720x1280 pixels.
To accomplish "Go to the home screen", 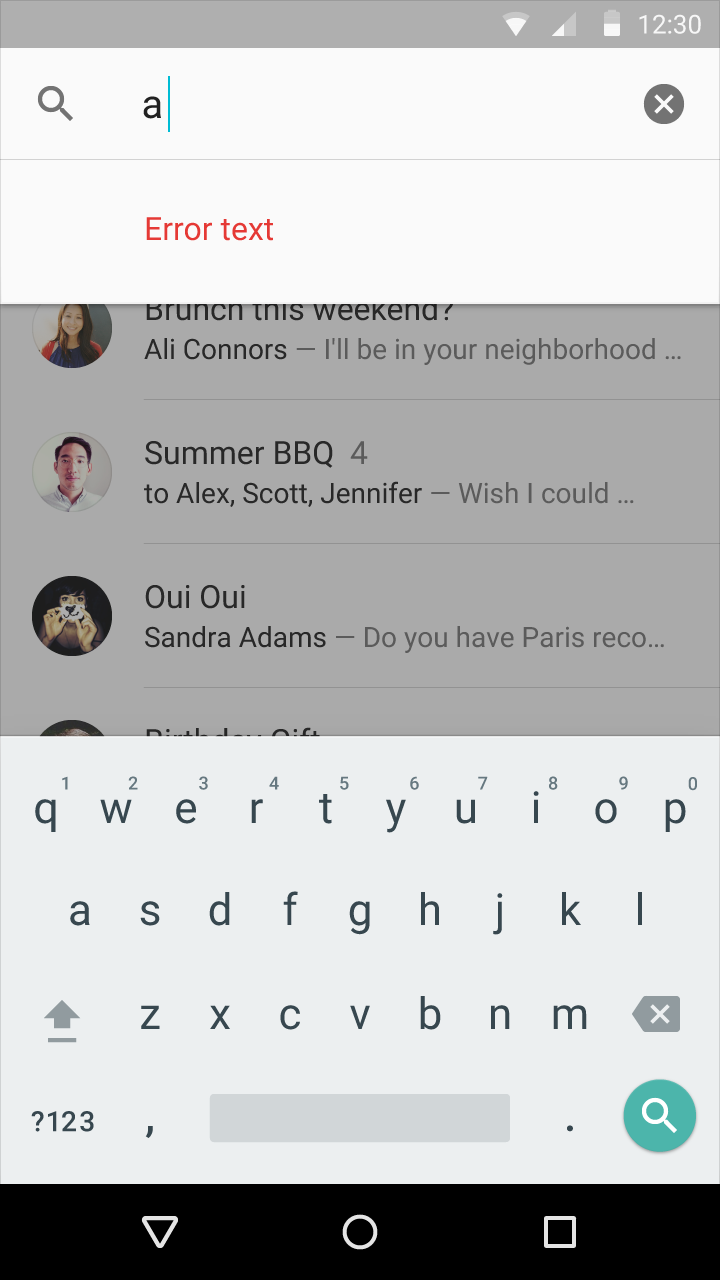I will [x=360, y=1232].
